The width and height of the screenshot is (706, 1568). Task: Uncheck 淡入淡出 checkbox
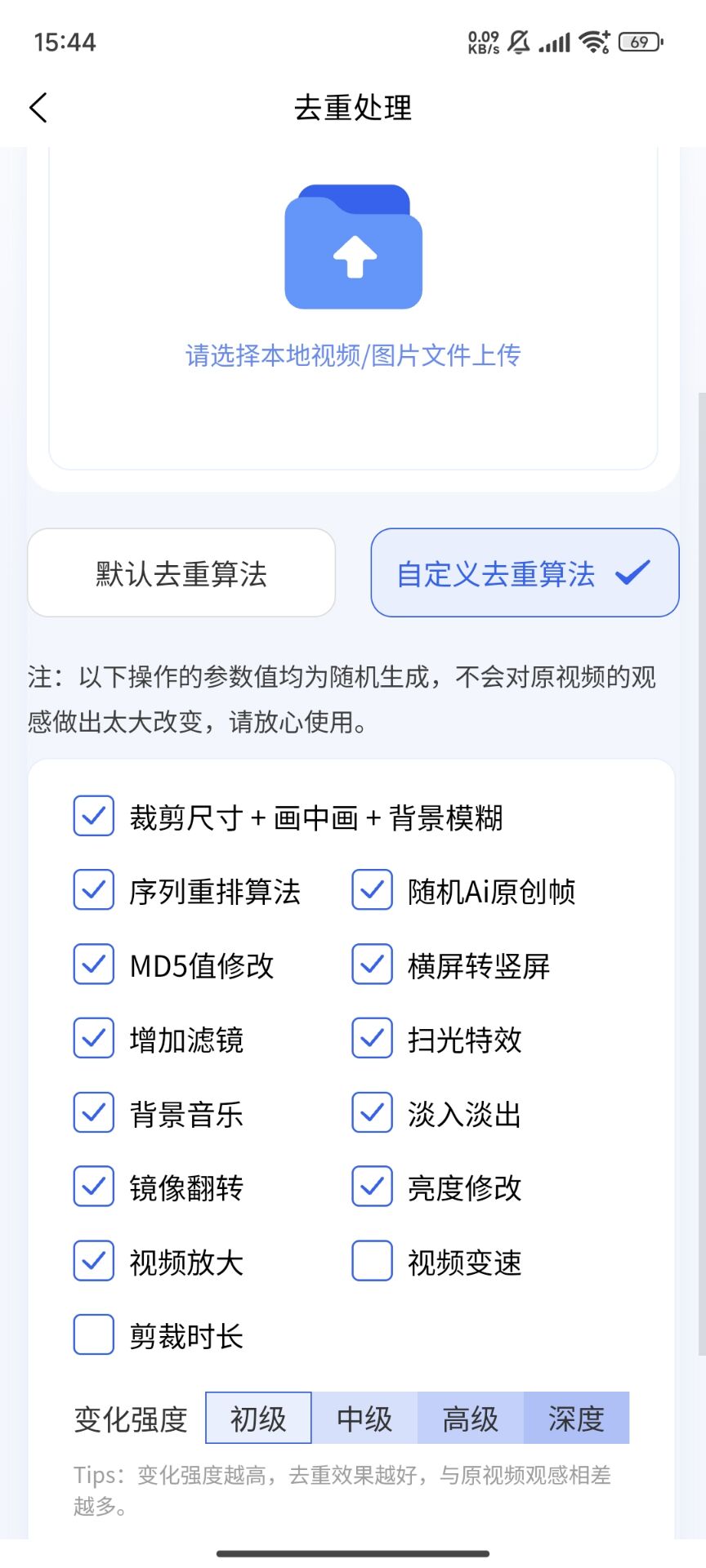(372, 1113)
